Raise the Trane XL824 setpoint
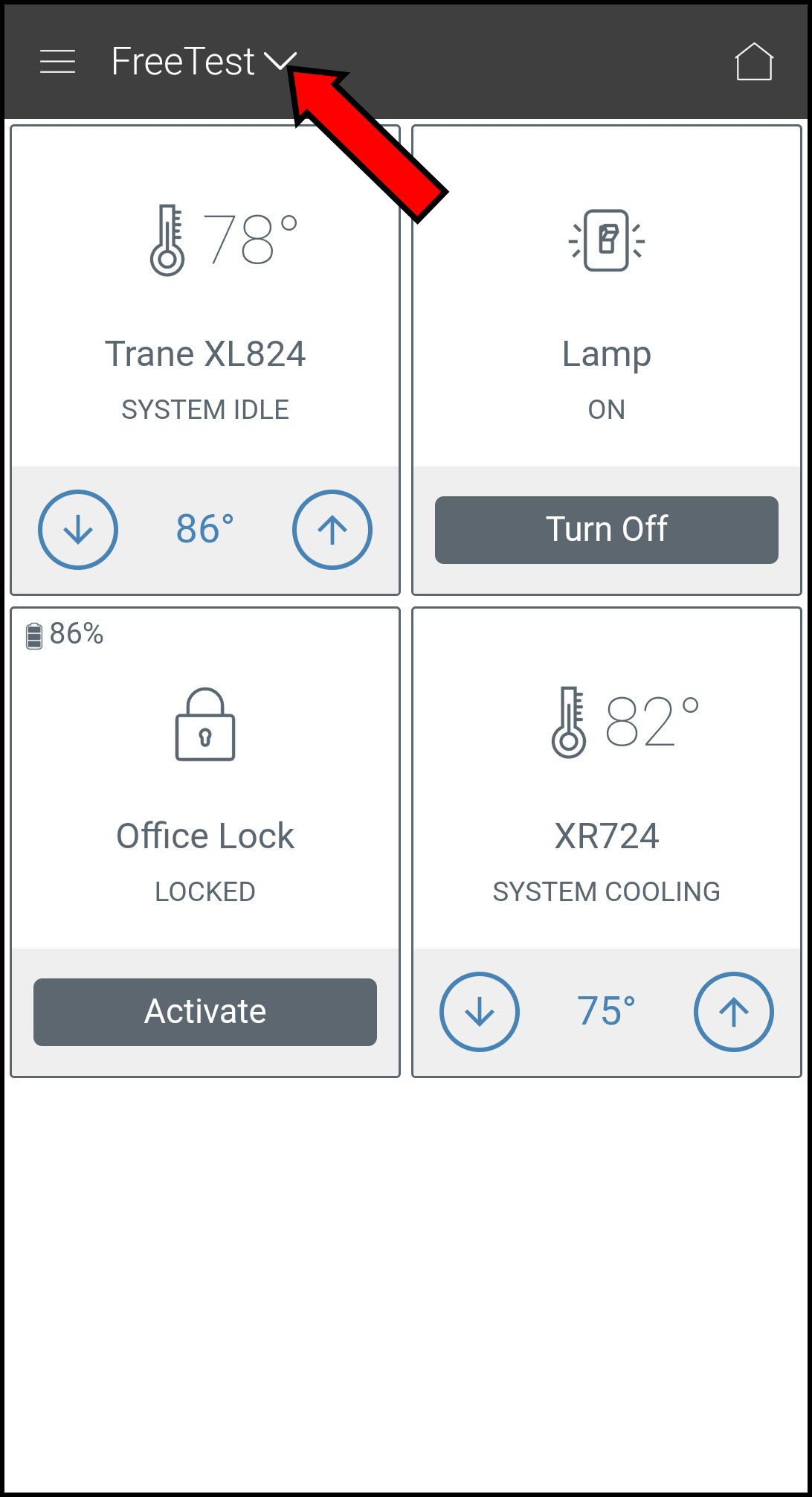The height and width of the screenshot is (1497, 812). coord(332,530)
